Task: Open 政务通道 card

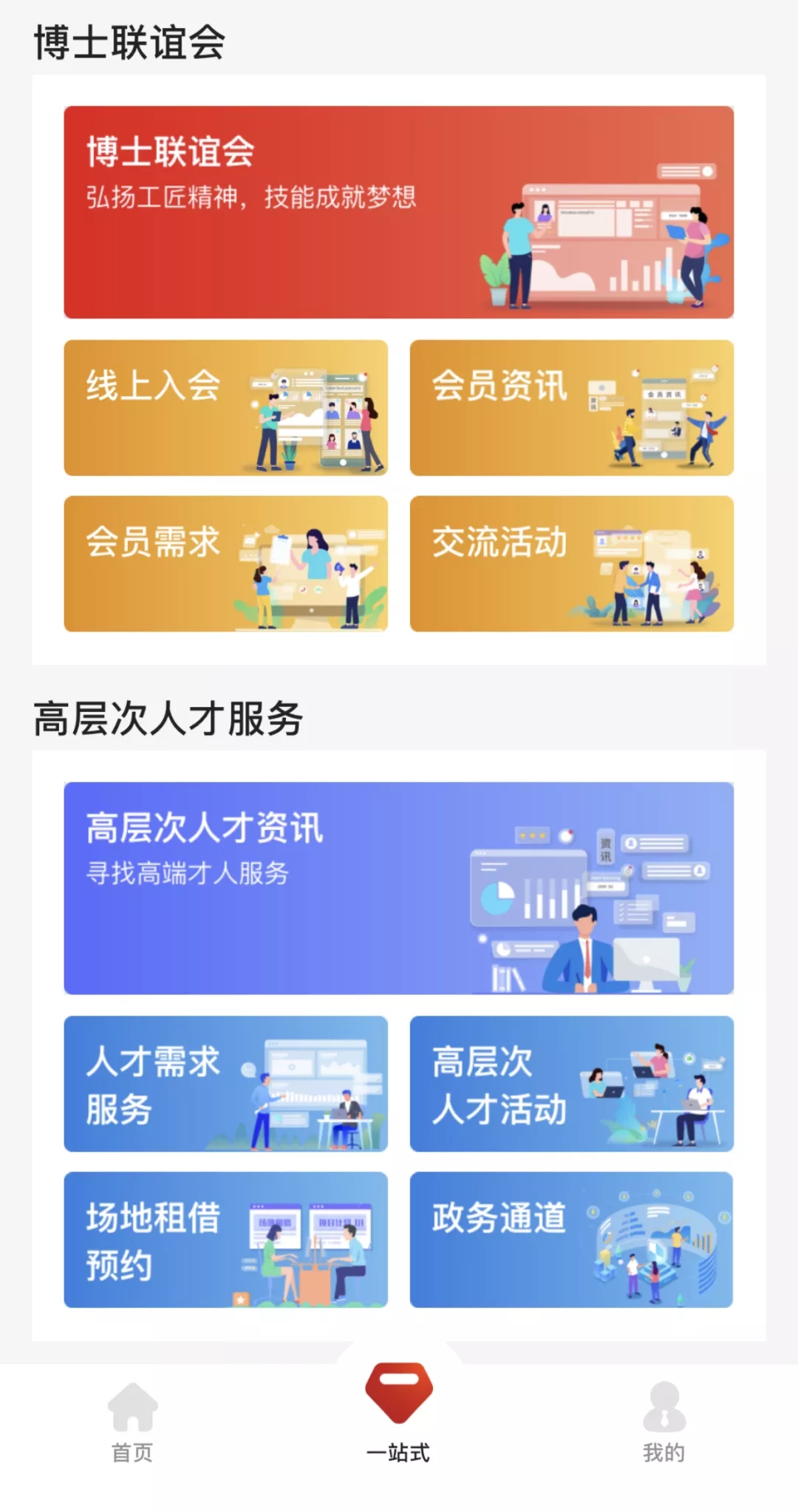Action: 571,1239
